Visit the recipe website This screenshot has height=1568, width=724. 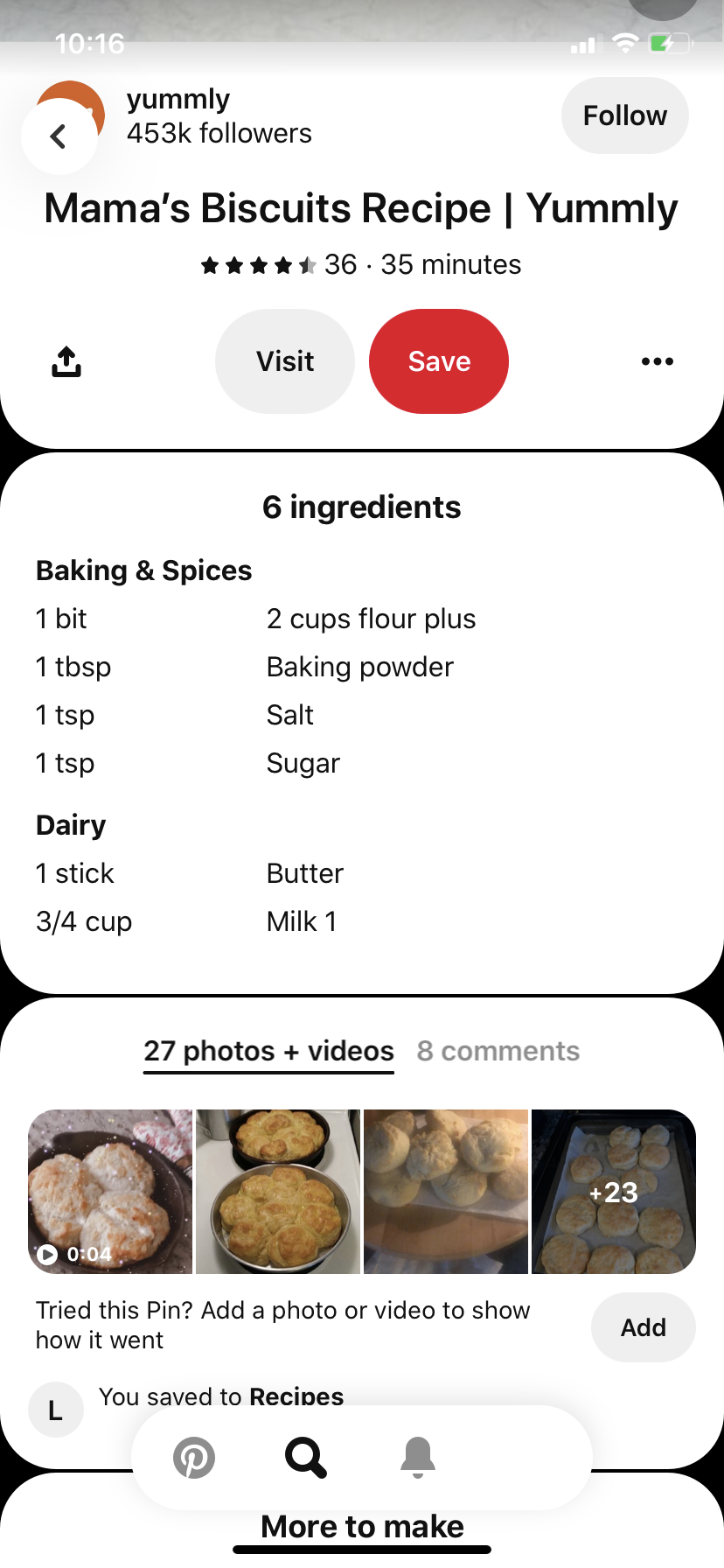[x=285, y=361]
